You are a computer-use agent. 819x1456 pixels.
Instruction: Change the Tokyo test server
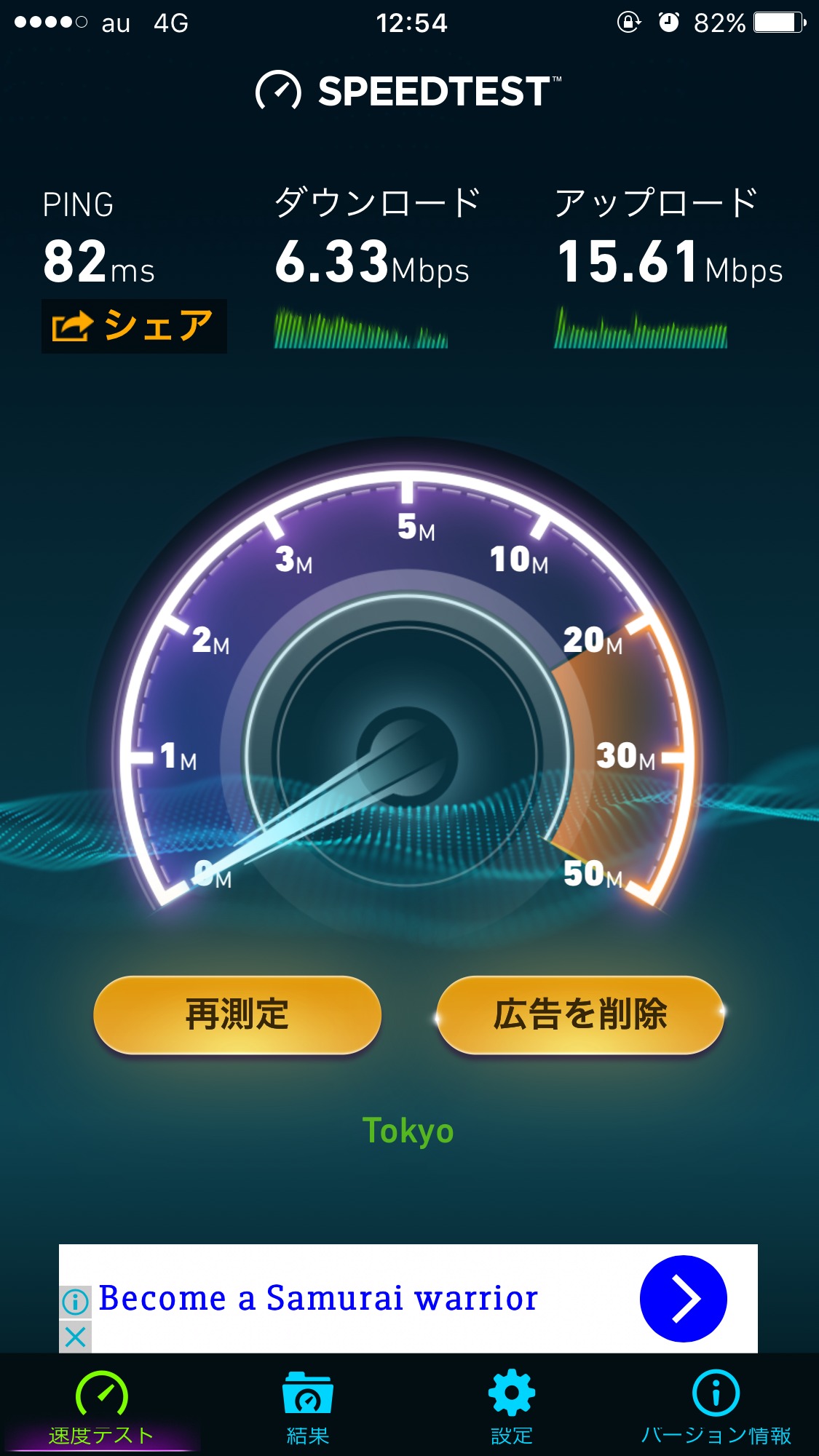(408, 1131)
